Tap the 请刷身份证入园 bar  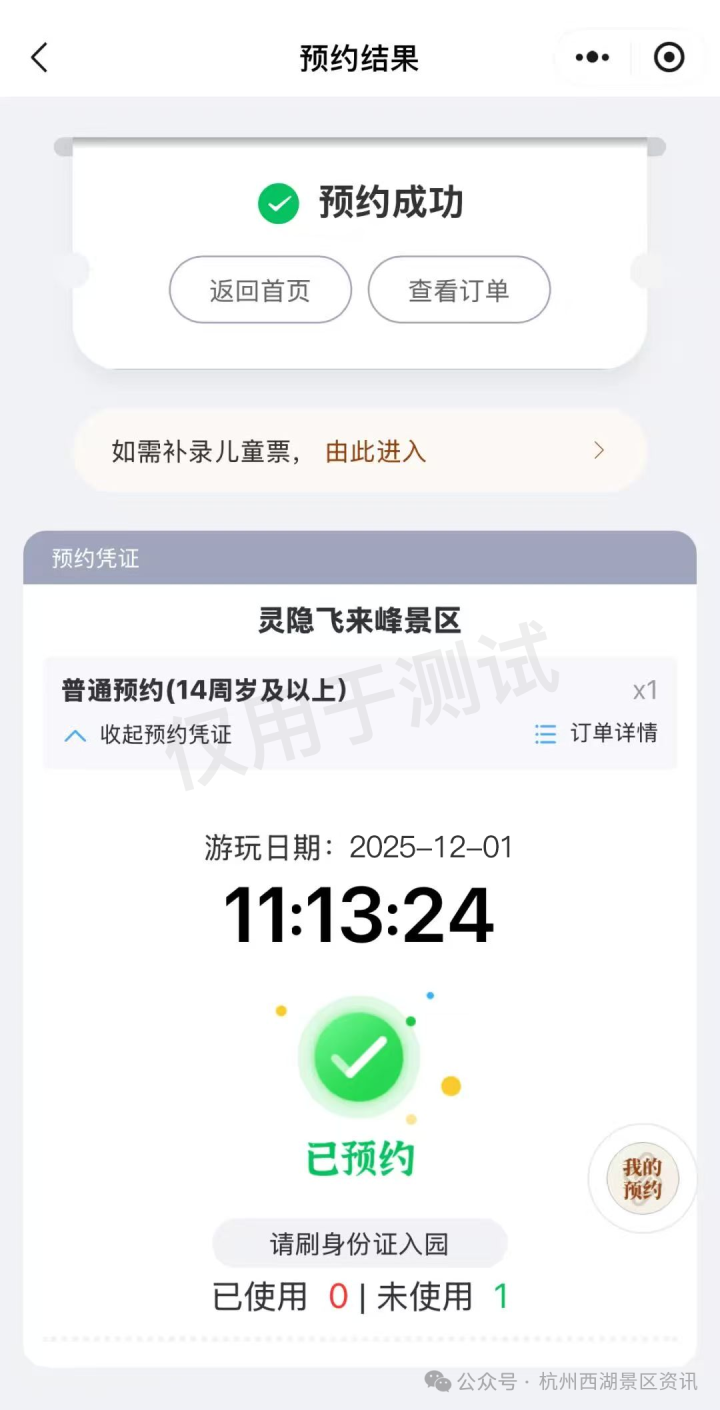tap(359, 1242)
